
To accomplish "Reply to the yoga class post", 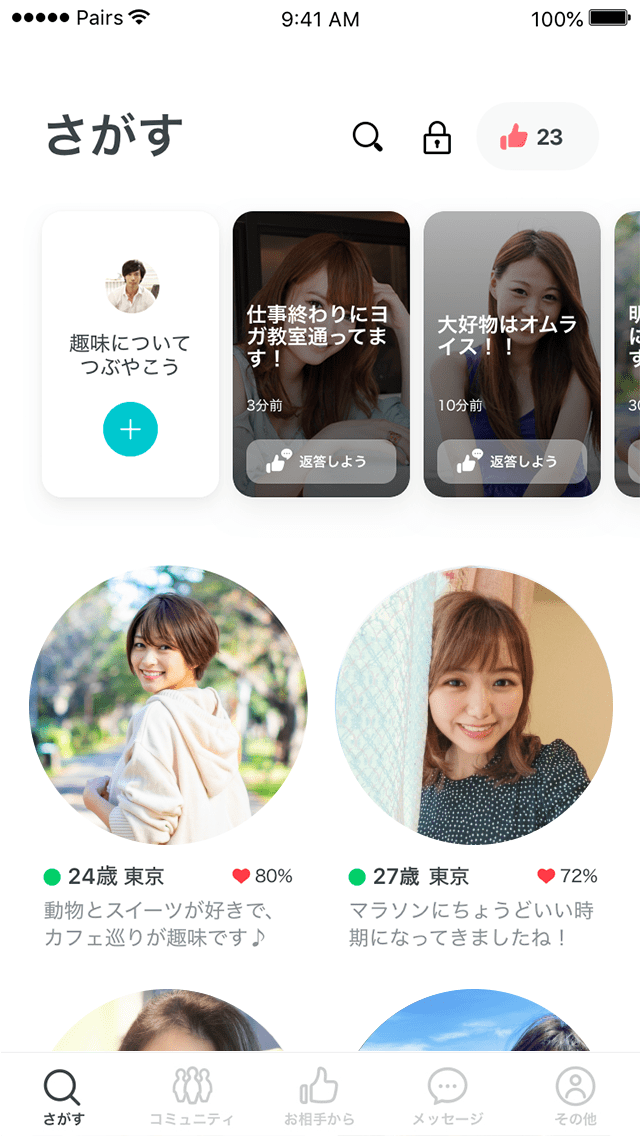I will pyautogui.click(x=321, y=462).
